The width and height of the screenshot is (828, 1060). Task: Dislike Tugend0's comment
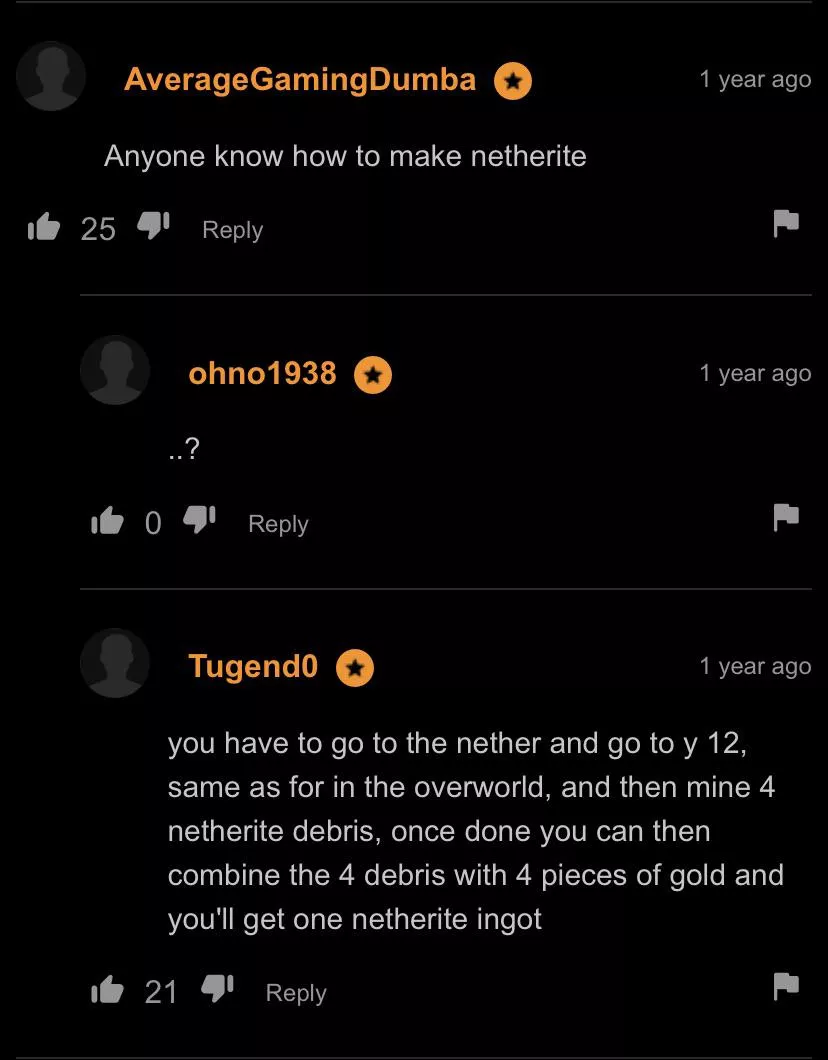pyautogui.click(x=217, y=989)
